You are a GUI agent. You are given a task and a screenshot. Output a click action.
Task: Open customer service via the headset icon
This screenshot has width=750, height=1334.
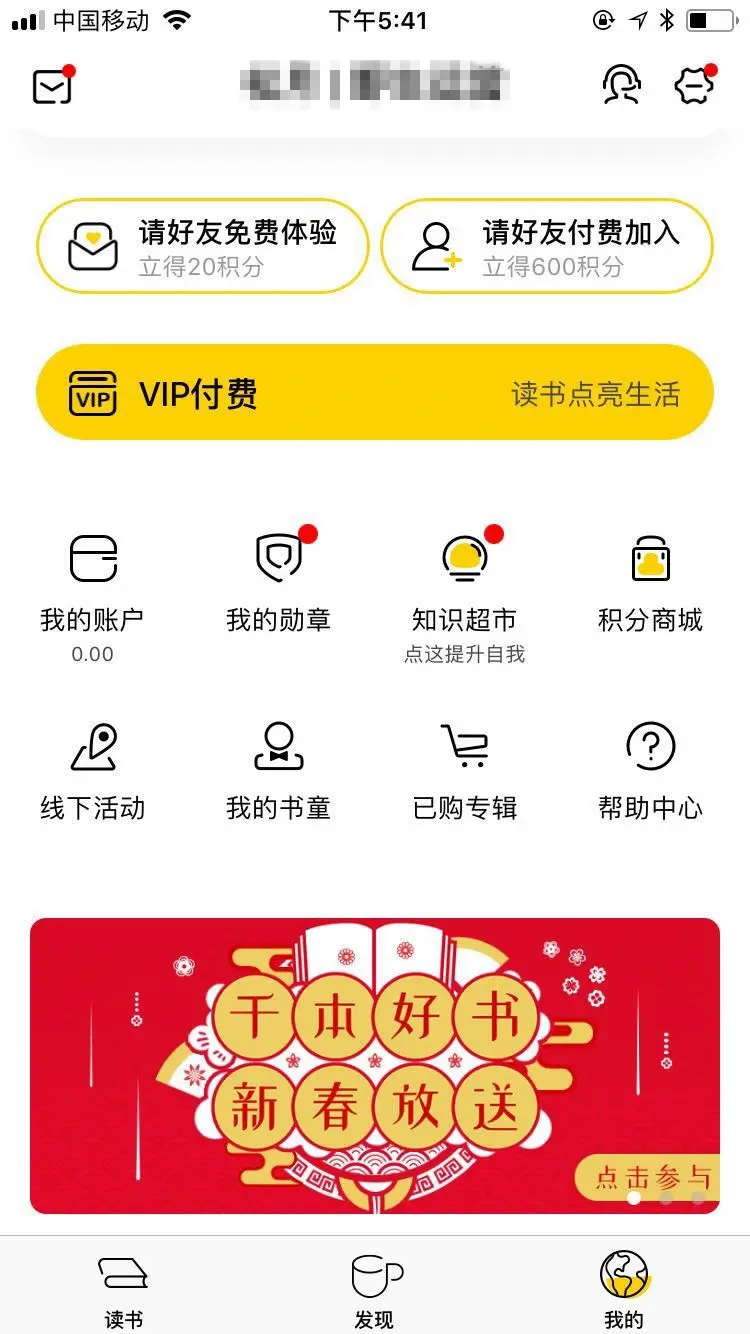[x=621, y=87]
